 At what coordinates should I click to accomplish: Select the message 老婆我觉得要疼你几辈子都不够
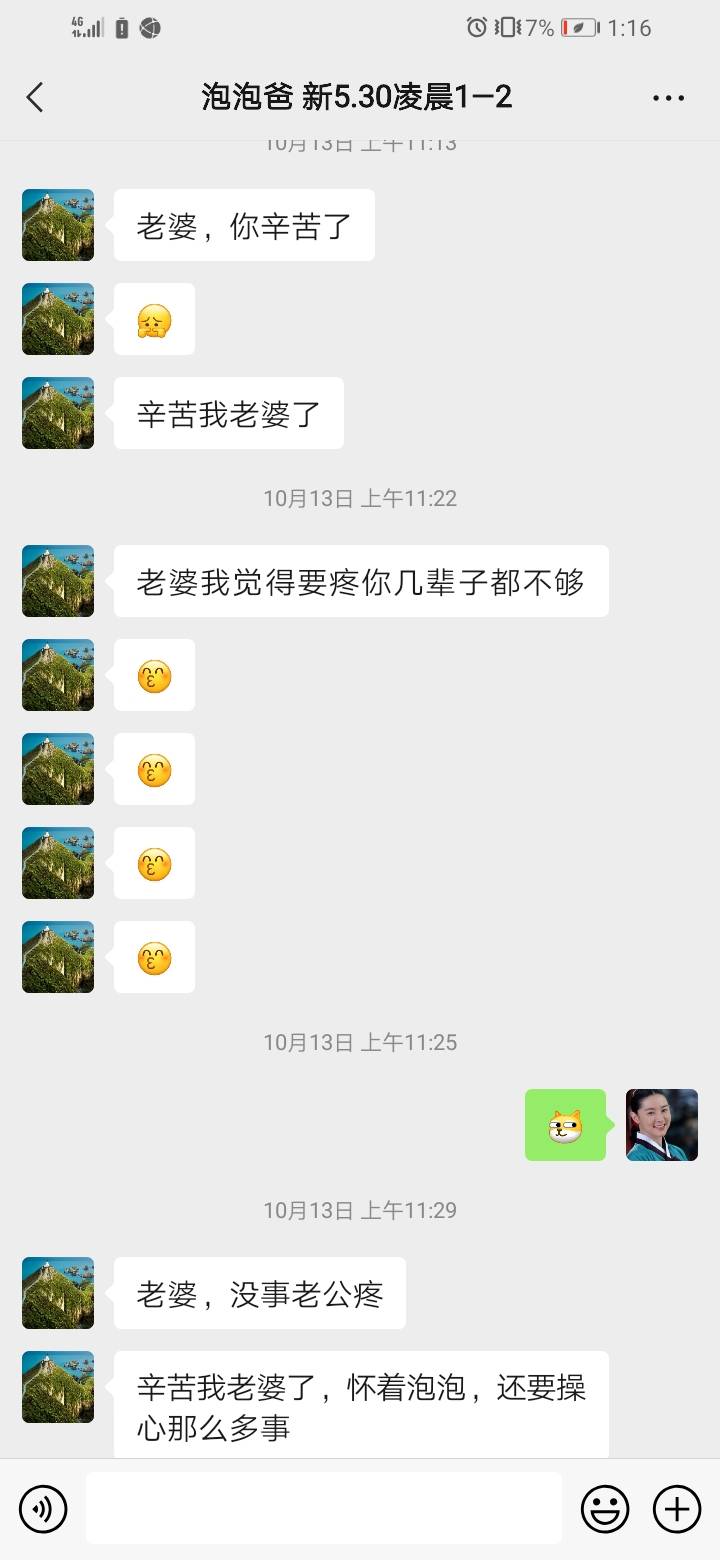point(361,581)
